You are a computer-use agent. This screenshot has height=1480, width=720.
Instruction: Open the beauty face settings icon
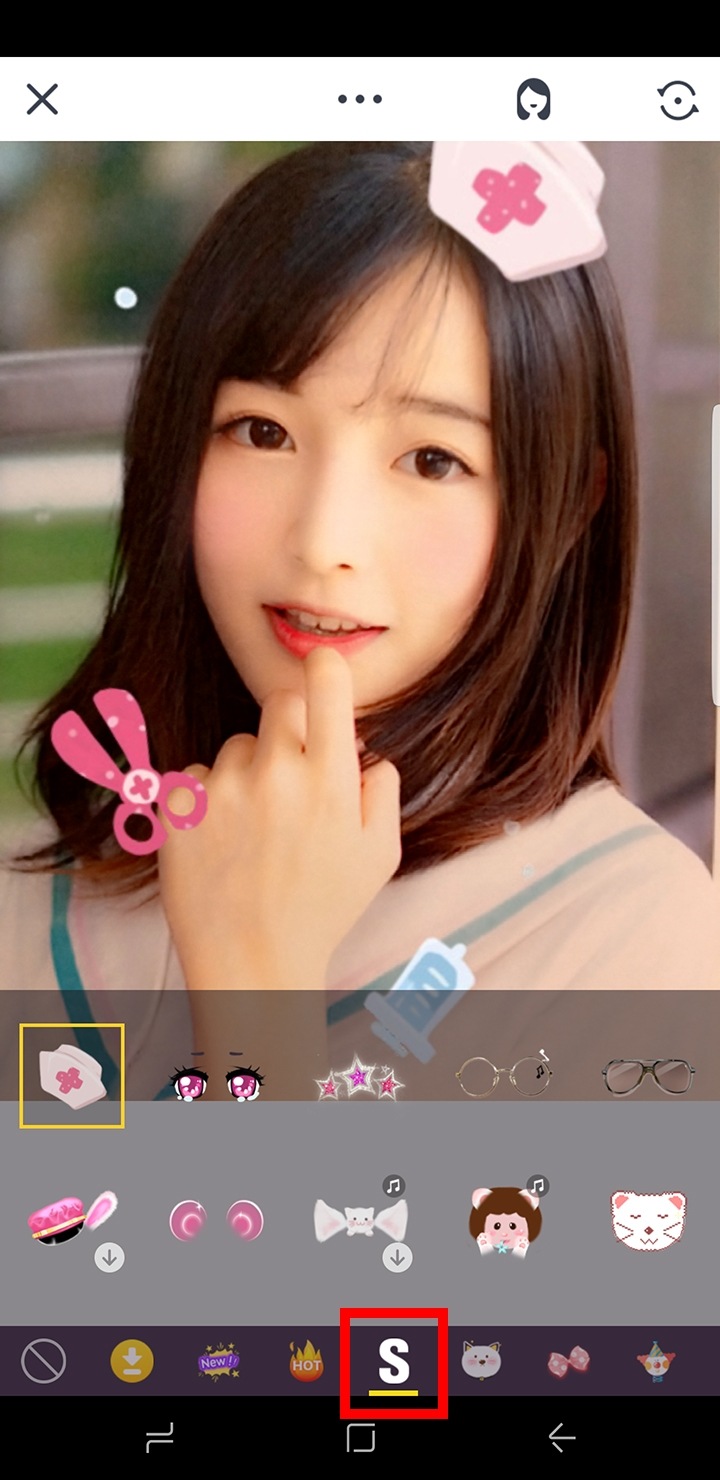[534, 99]
